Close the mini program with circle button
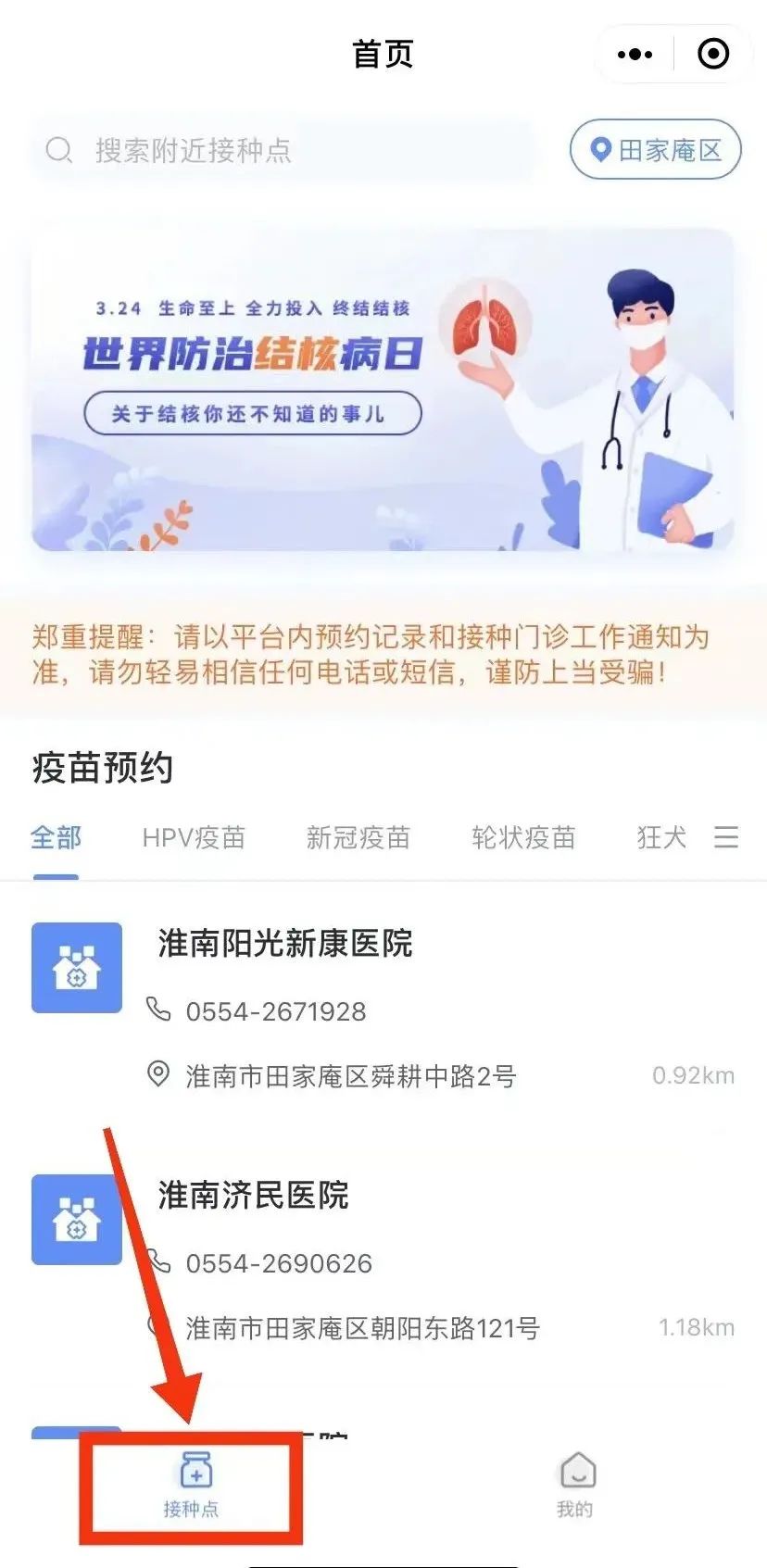The width and height of the screenshot is (767, 1568). (712, 55)
